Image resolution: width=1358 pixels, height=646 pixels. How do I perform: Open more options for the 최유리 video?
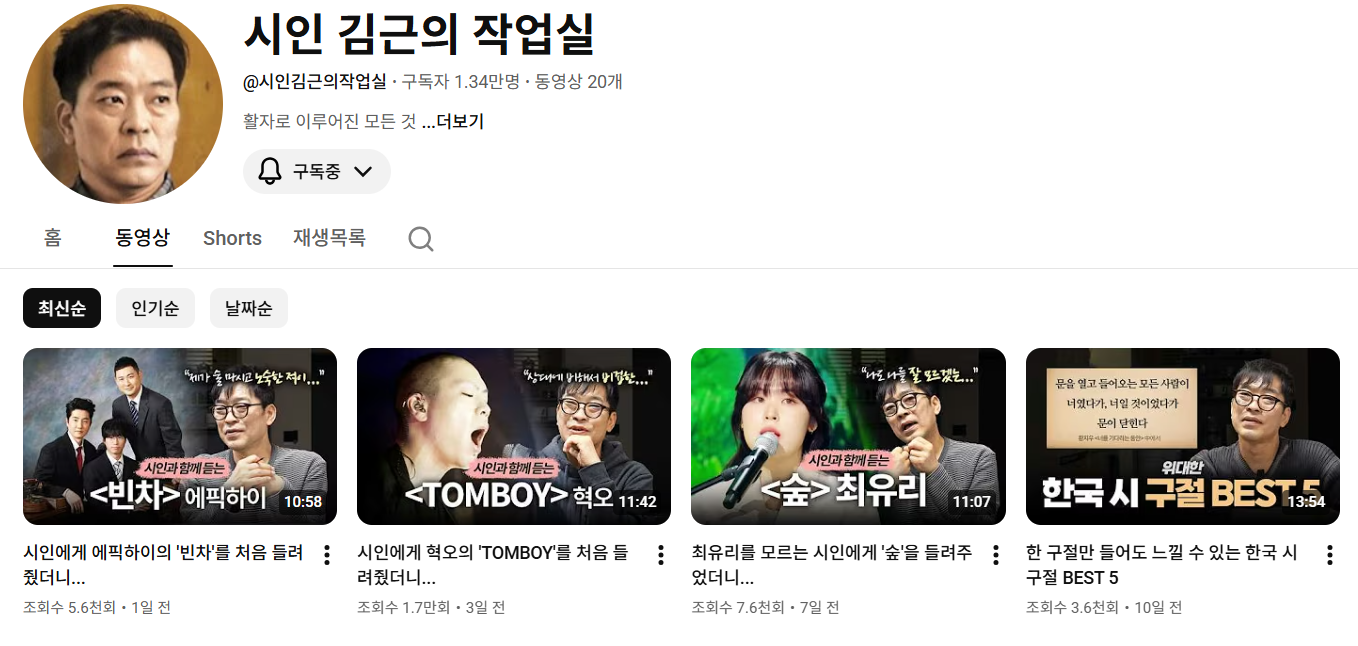995,555
